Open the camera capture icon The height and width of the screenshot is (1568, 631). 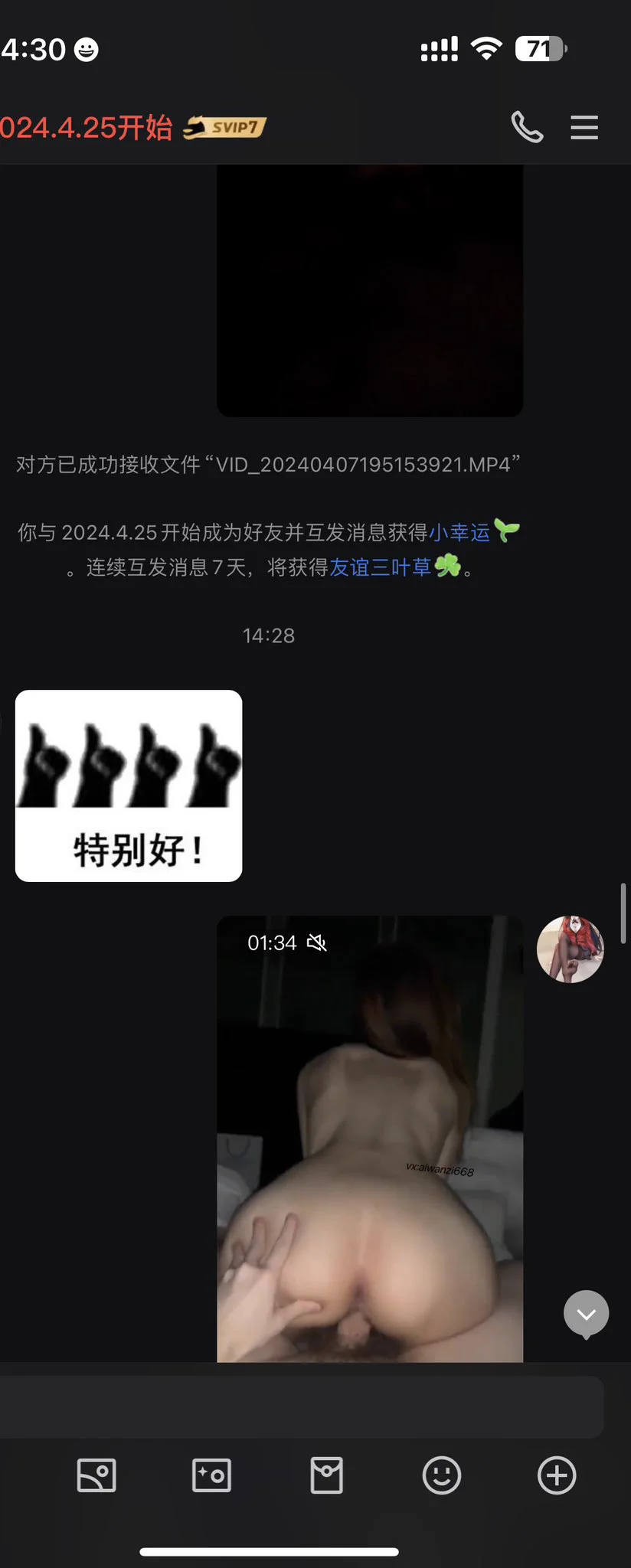(211, 1475)
